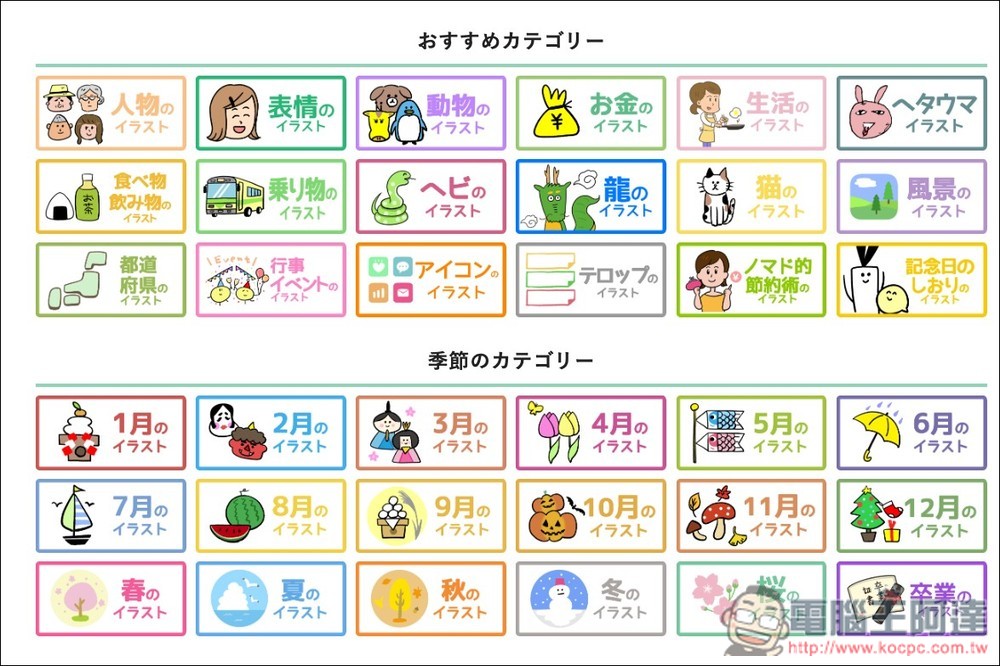Browse 猫のイラスト illustrations
The height and width of the screenshot is (666, 1000).
point(751,196)
